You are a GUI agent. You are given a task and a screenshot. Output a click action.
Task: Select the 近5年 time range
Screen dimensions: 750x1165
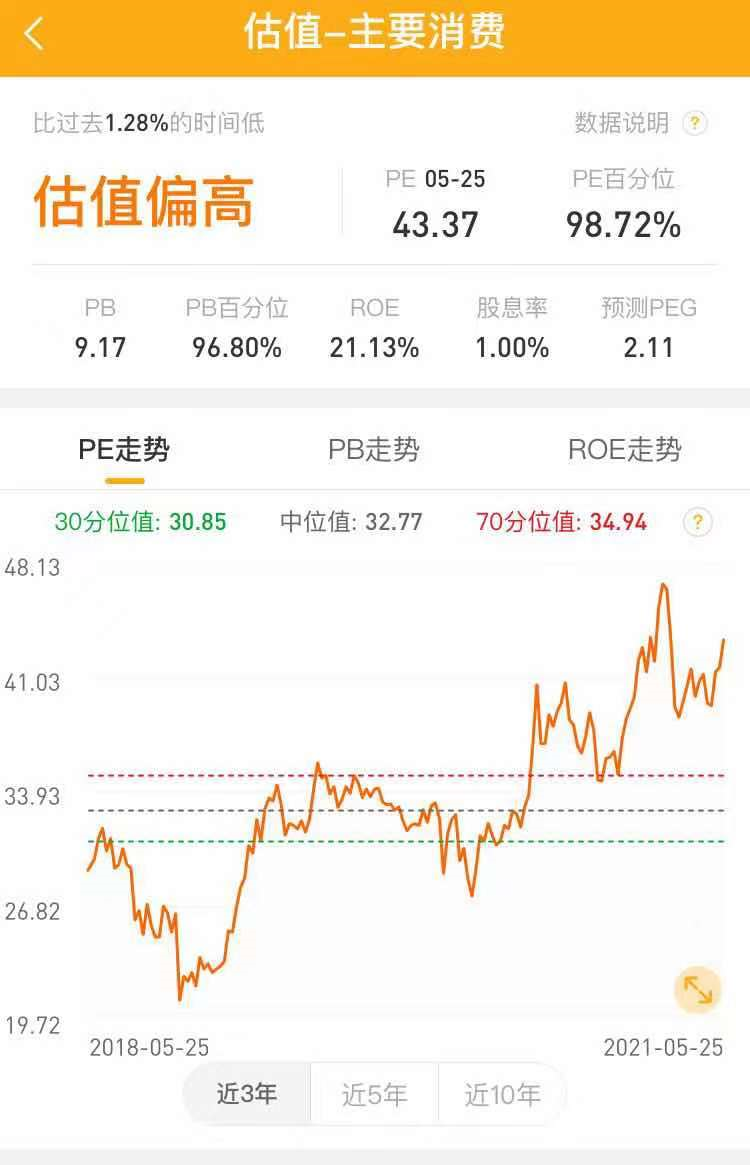tap(374, 1095)
